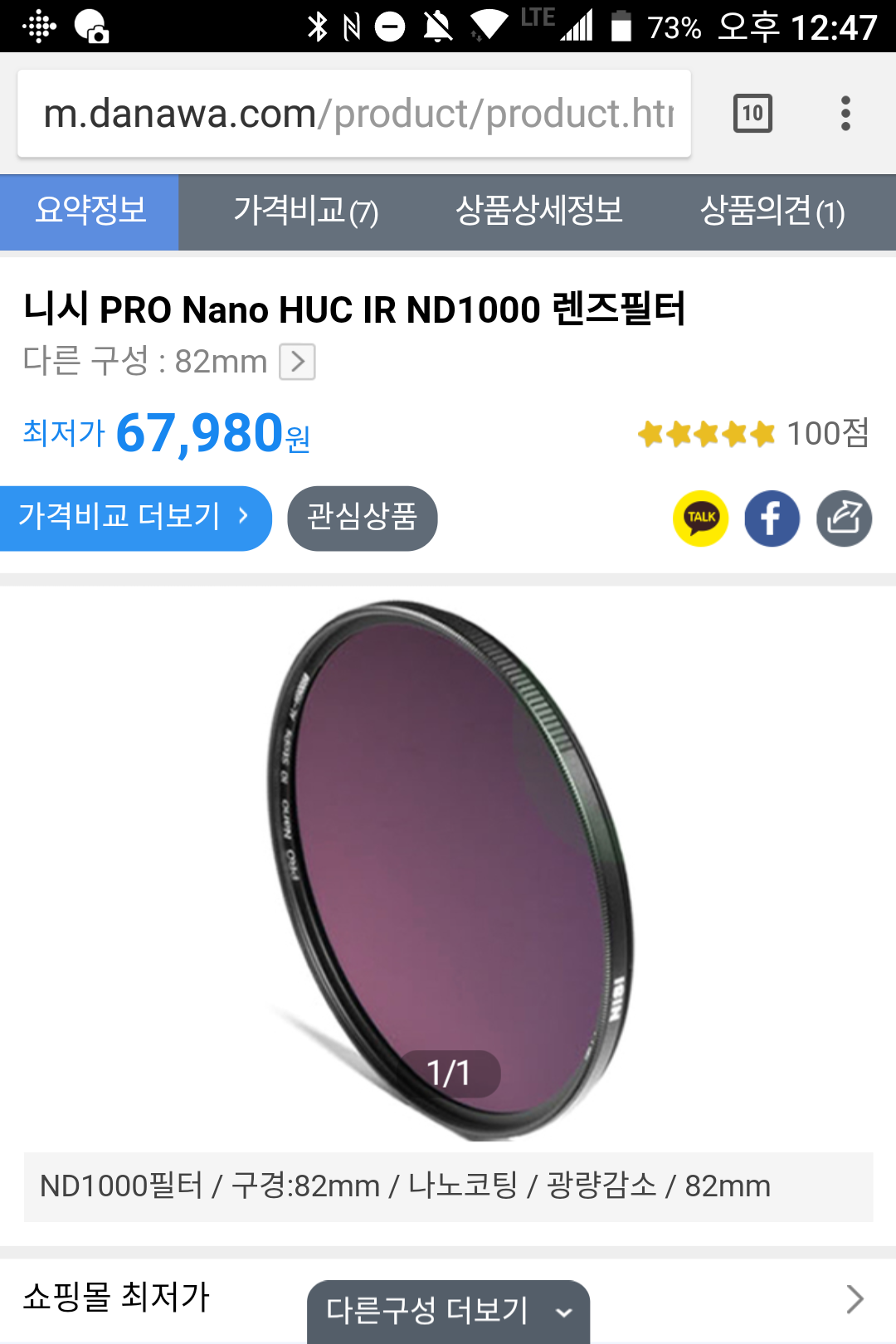View the 상품의견 tab
896x1344 pixels.
[772, 212]
